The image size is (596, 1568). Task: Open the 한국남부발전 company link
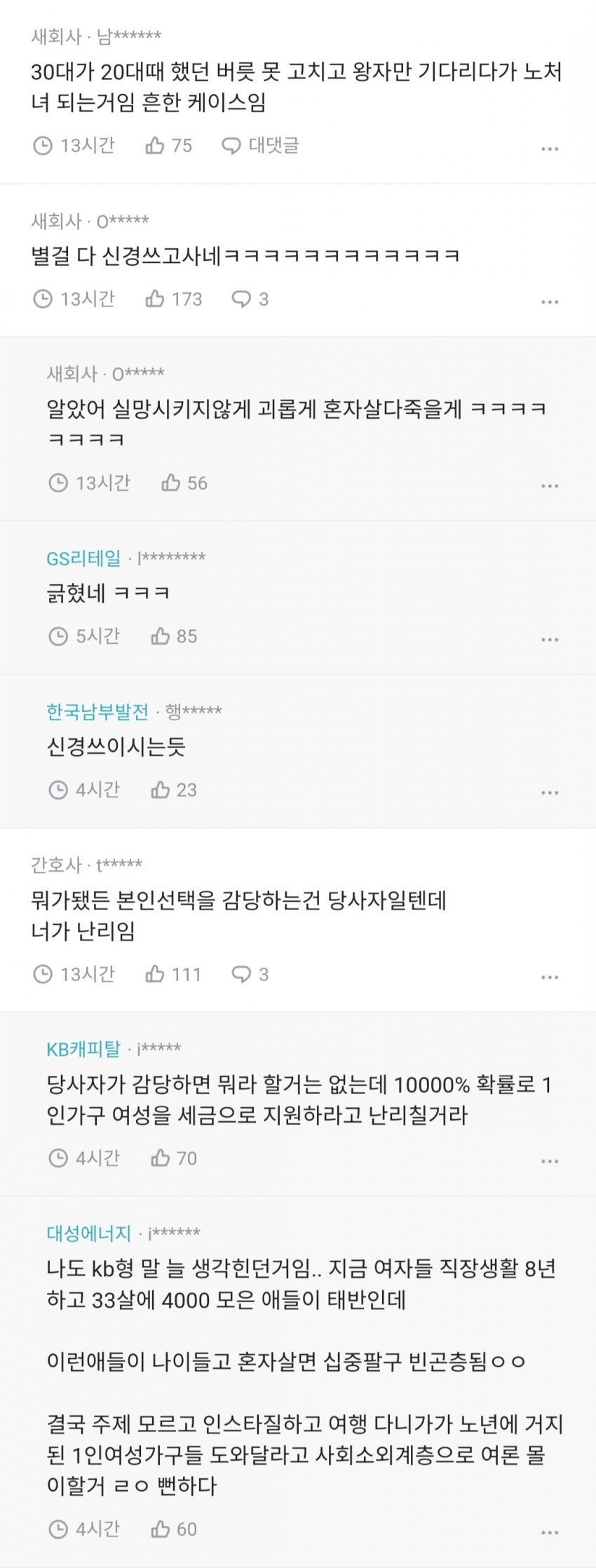[97, 712]
